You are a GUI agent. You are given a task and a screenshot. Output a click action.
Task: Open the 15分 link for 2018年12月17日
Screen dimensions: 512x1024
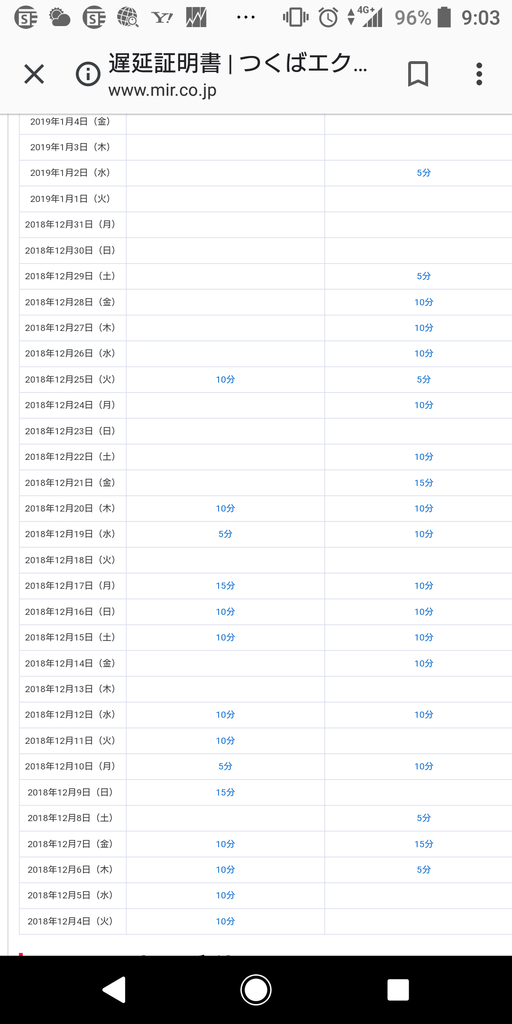pyautogui.click(x=225, y=586)
